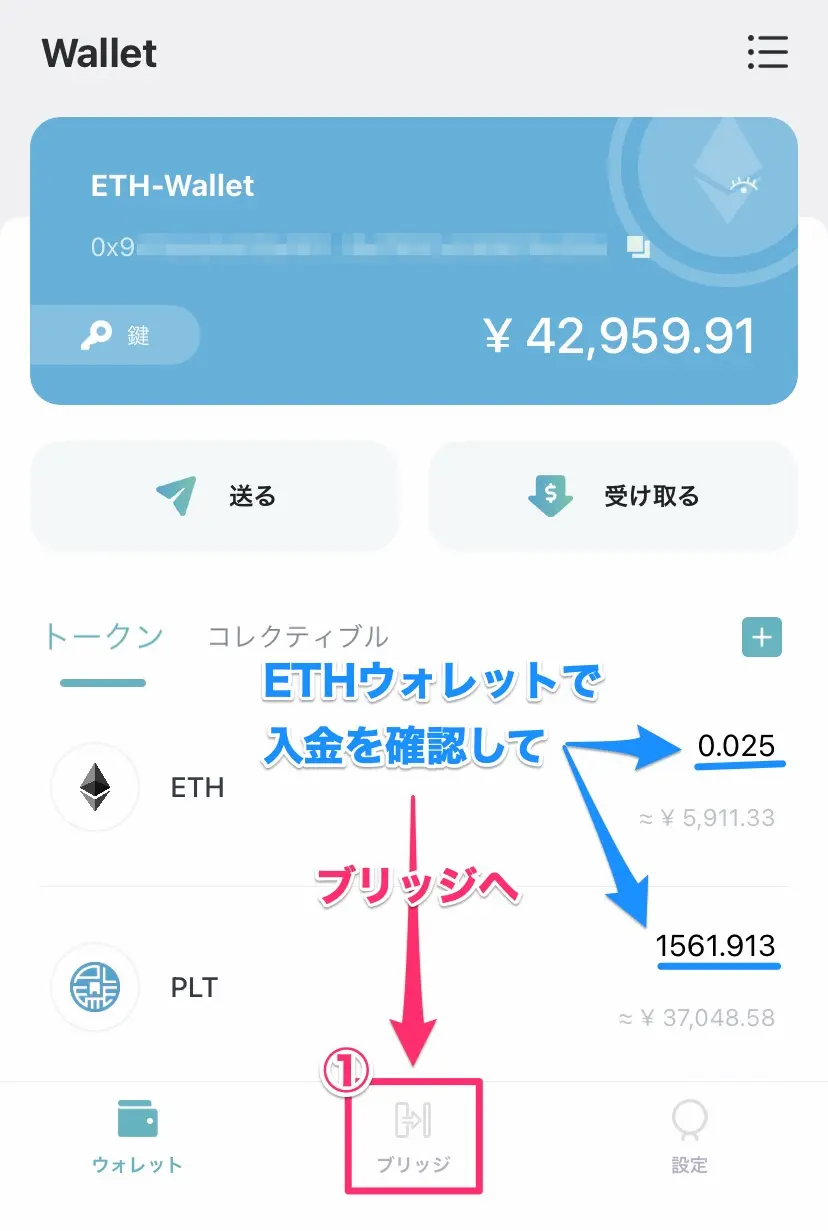Hide the balance with the eye icon
The width and height of the screenshot is (828, 1231).
click(x=745, y=184)
